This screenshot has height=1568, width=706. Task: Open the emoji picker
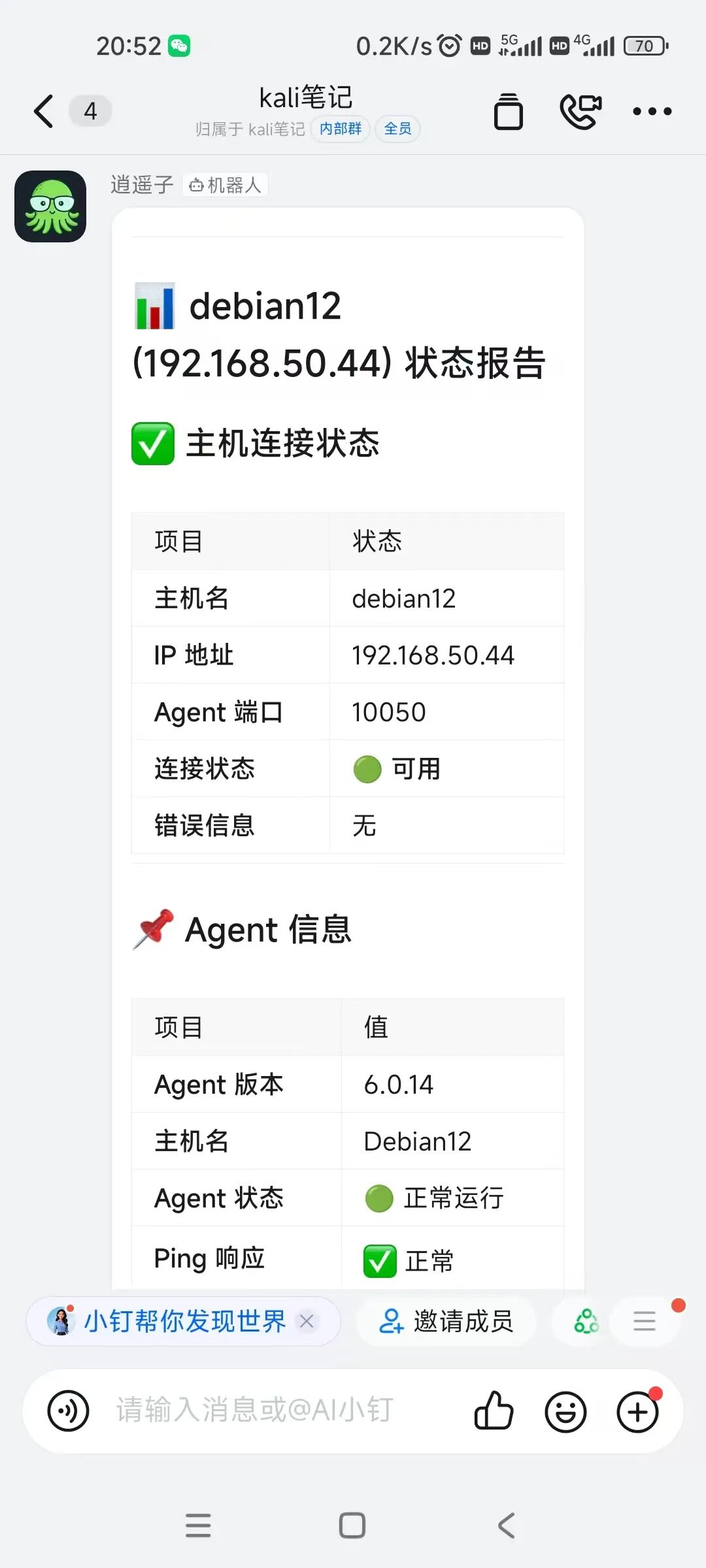pyautogui.click(x=565, y=1411)
